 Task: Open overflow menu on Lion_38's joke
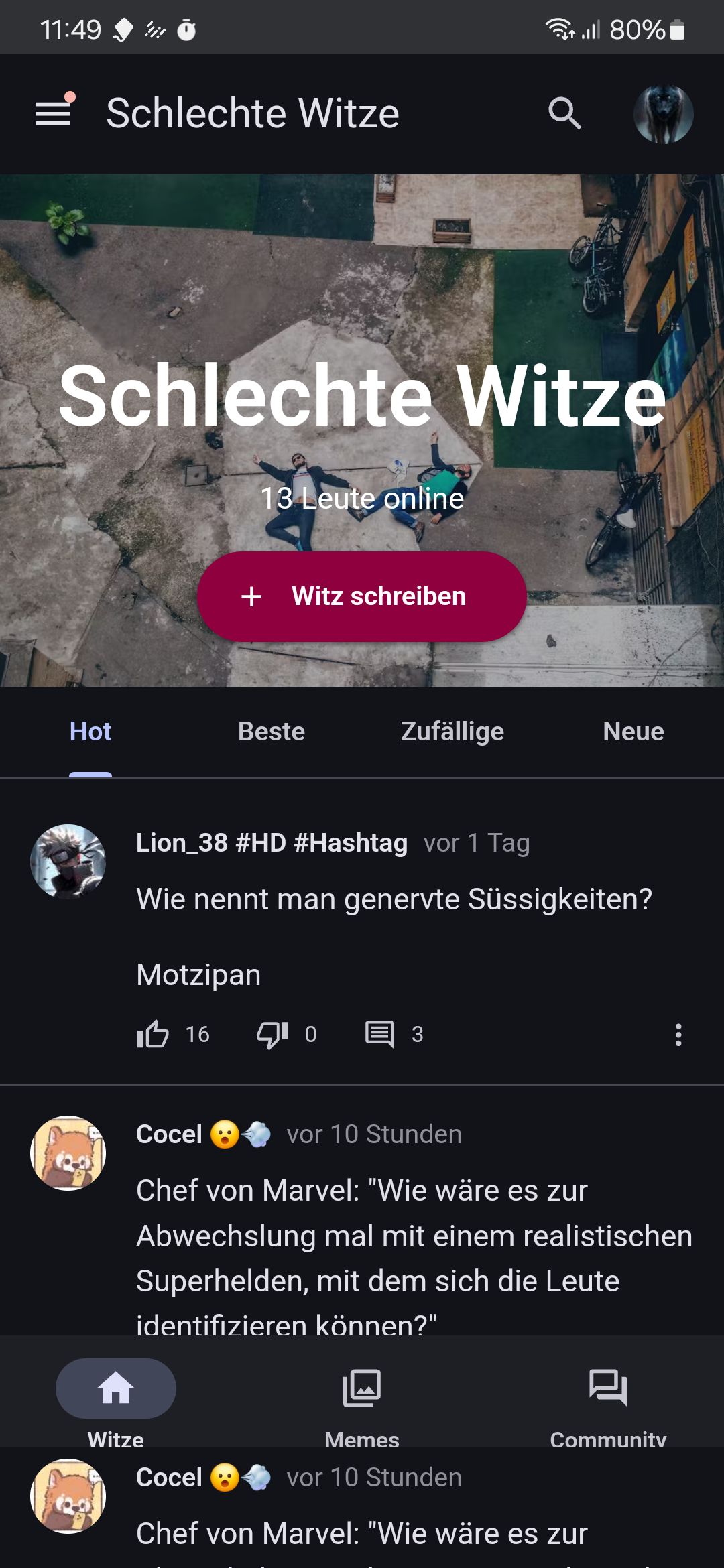[x=678, y=1034]
